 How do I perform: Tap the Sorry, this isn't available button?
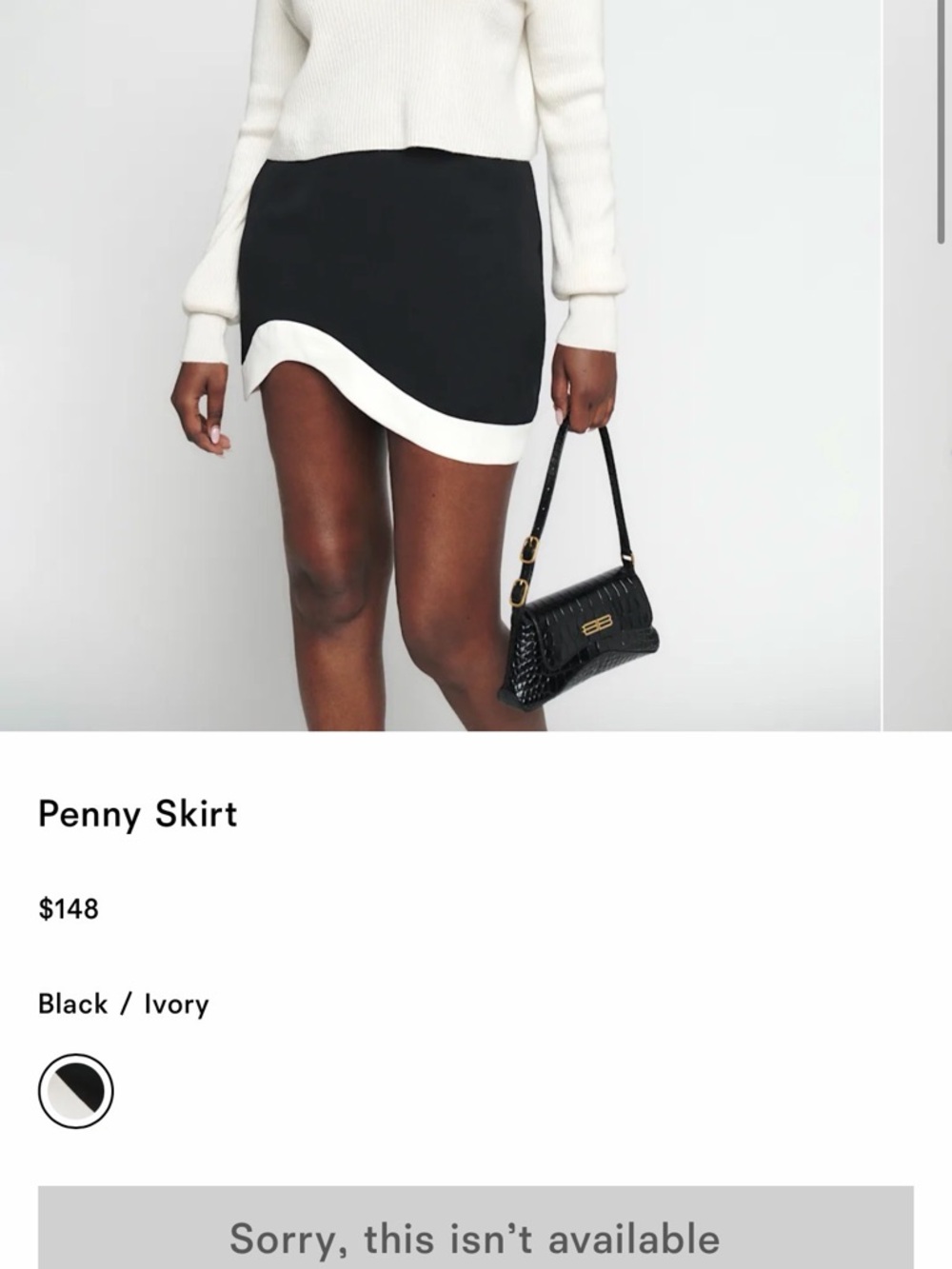point(476,1228)
